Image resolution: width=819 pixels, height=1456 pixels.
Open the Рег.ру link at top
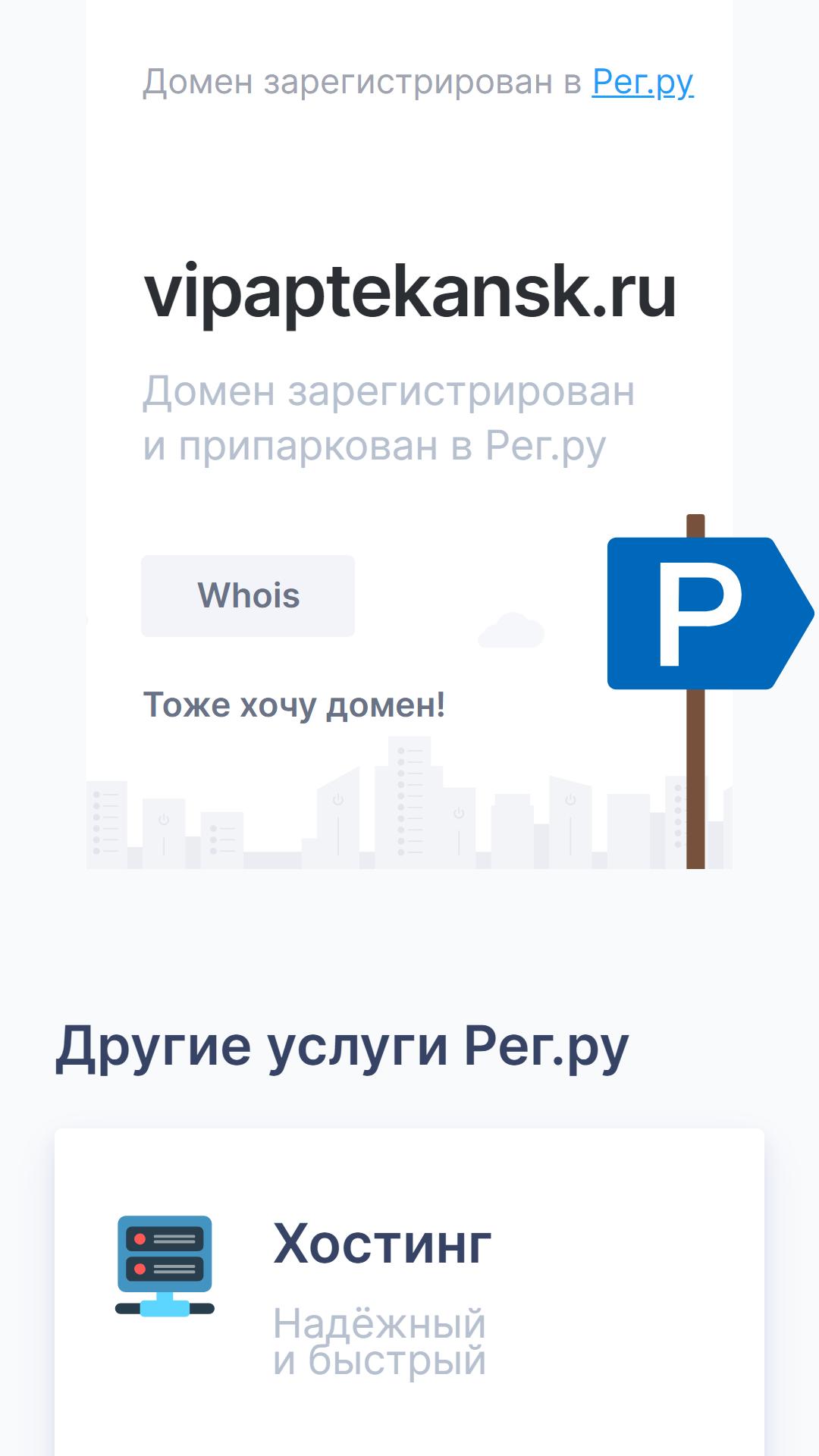[642, 82]
